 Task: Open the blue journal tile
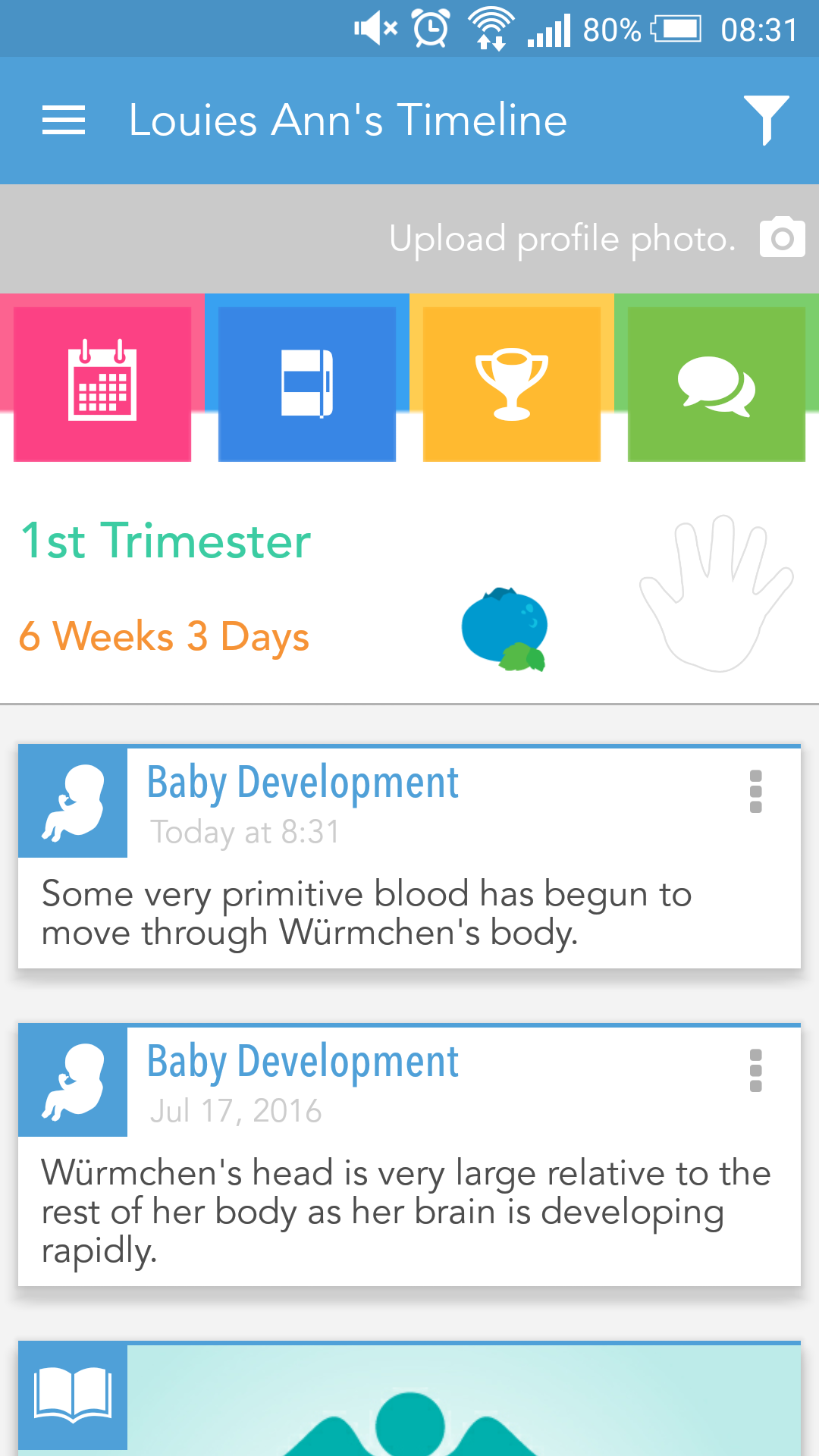click(307, 383)
